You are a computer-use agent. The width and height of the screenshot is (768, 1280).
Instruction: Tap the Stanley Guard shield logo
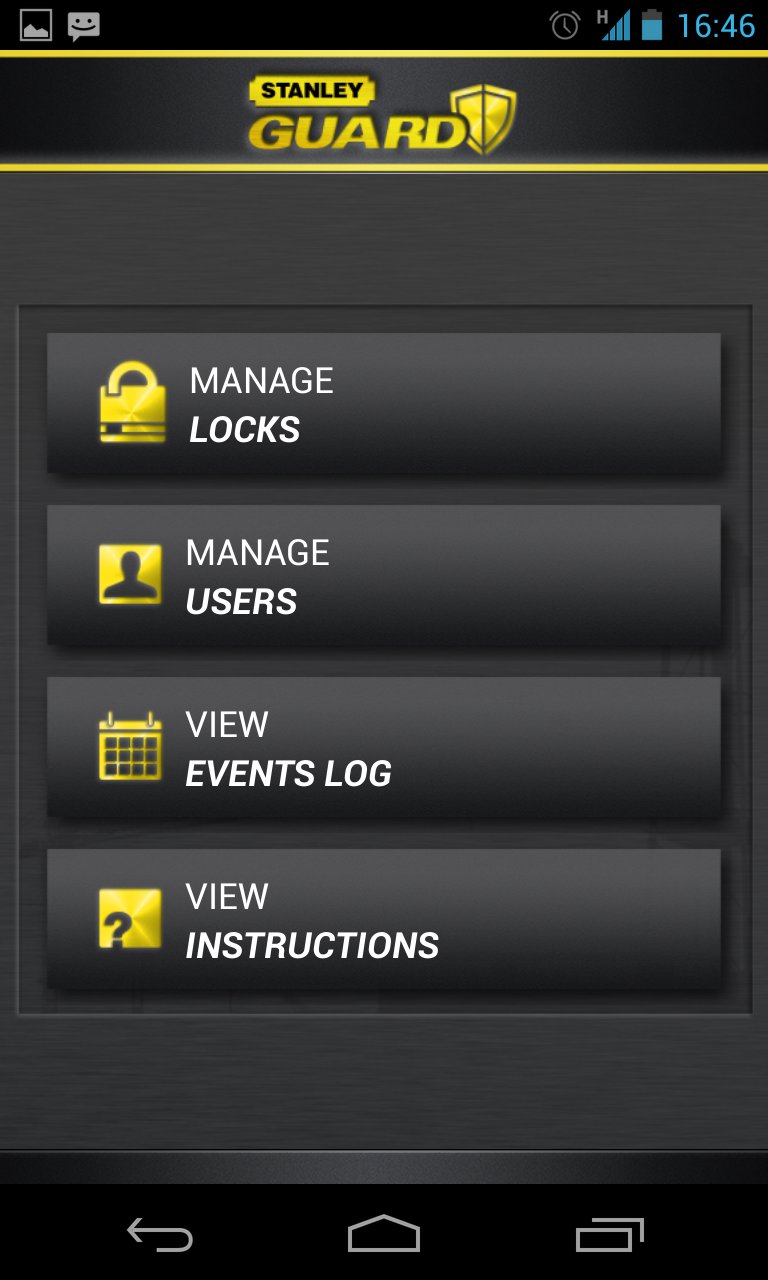486,115
